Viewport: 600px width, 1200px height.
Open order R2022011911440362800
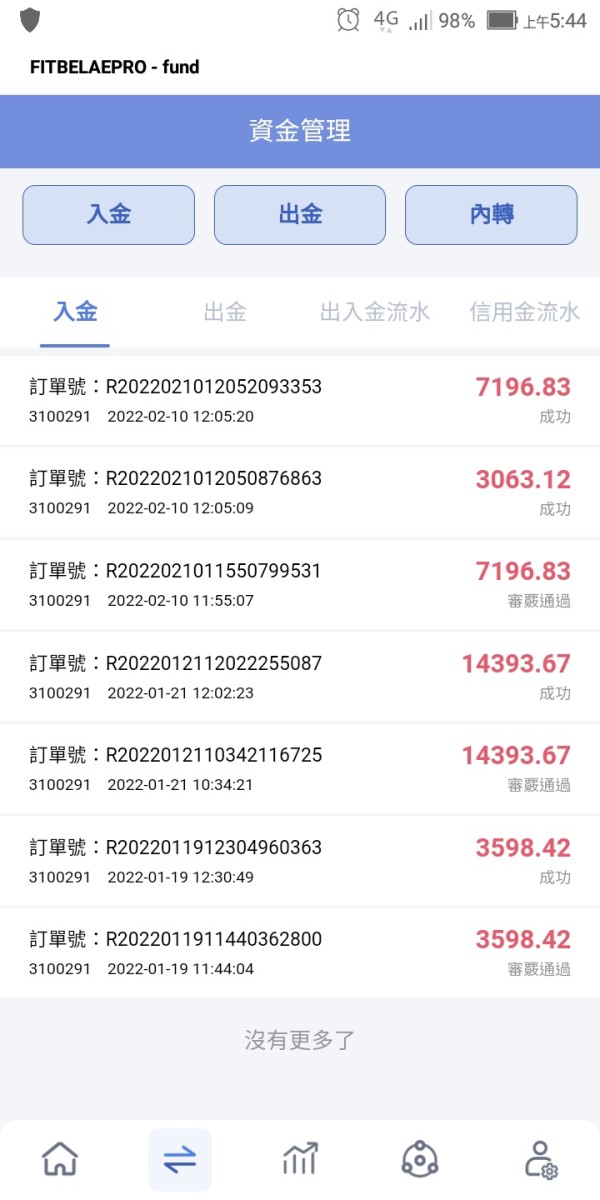[299, 952]
